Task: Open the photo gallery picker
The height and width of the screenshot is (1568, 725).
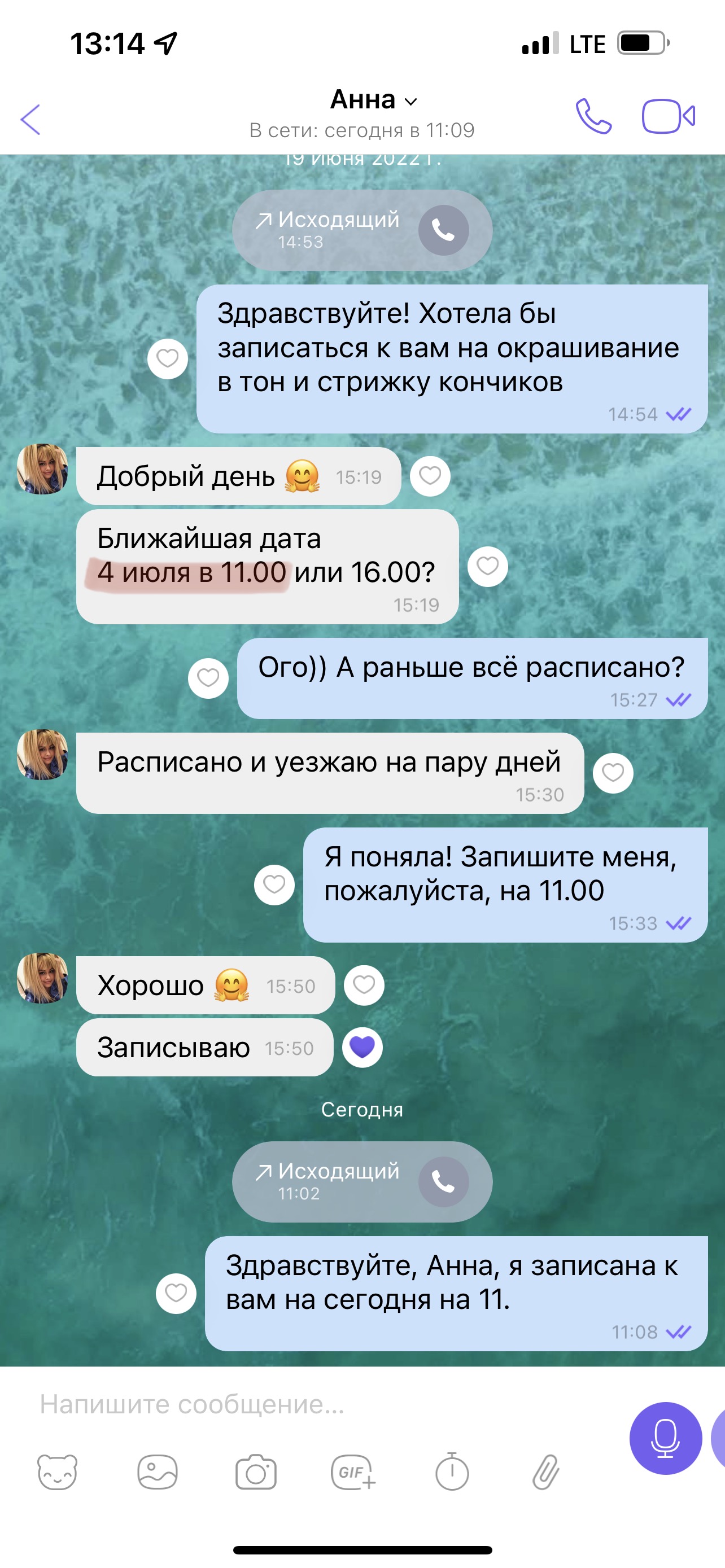Action: coord(157,1472)
